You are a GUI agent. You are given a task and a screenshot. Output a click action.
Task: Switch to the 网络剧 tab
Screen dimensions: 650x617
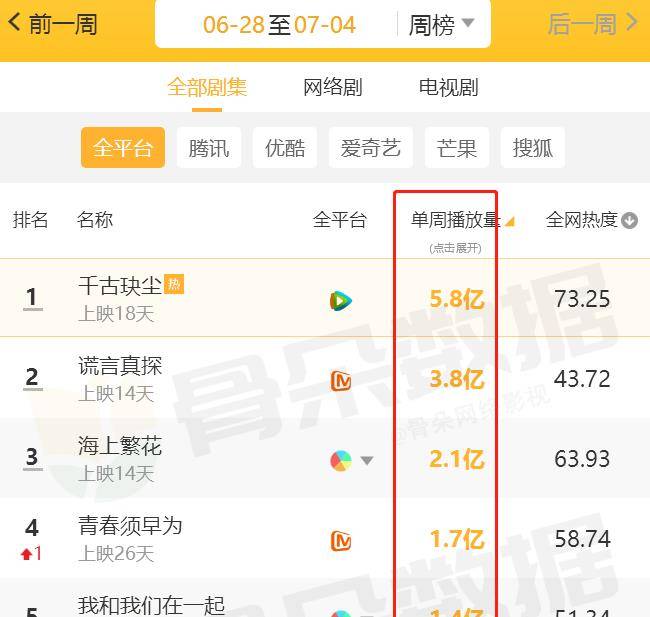click(332, 87)
